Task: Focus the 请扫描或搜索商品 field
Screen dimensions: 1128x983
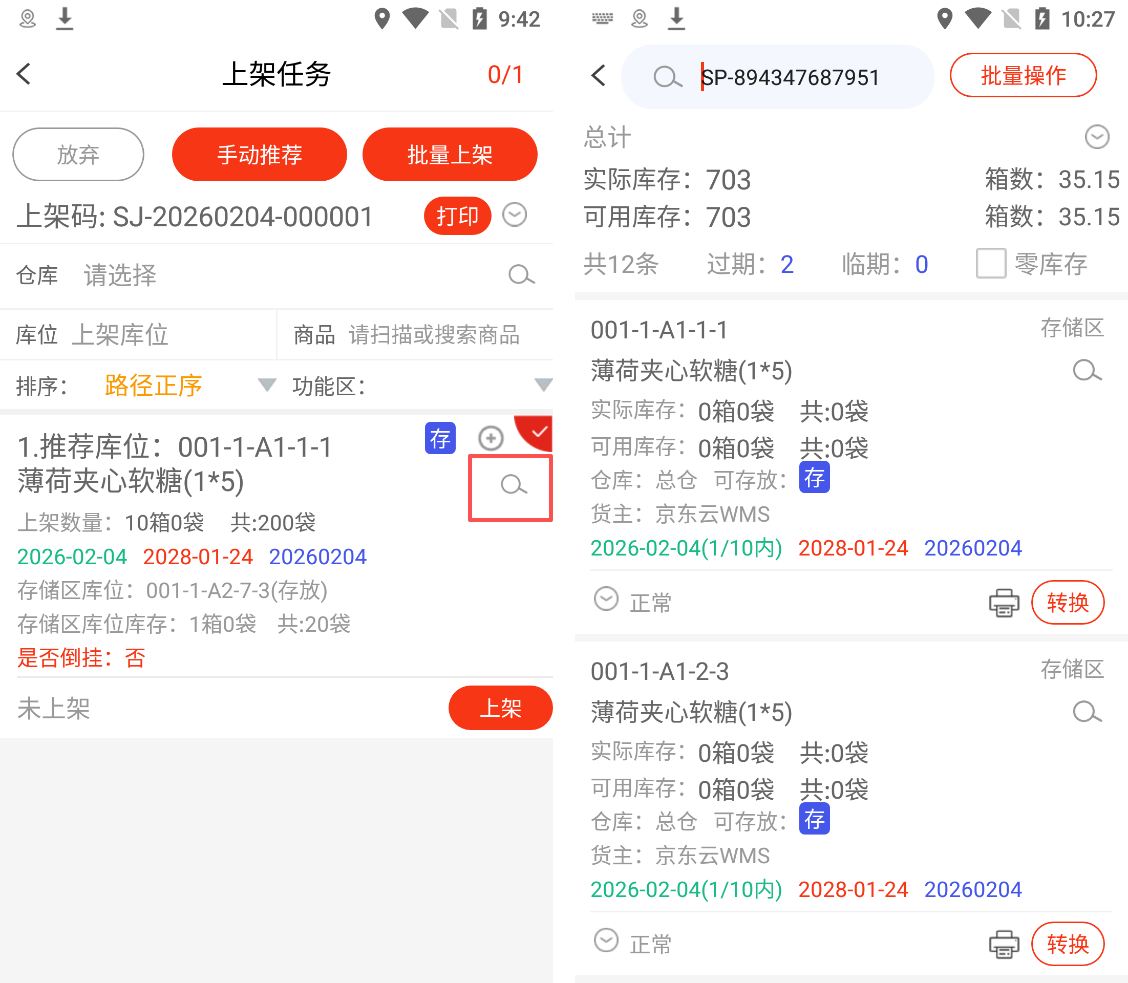Action: coord(435,335)
